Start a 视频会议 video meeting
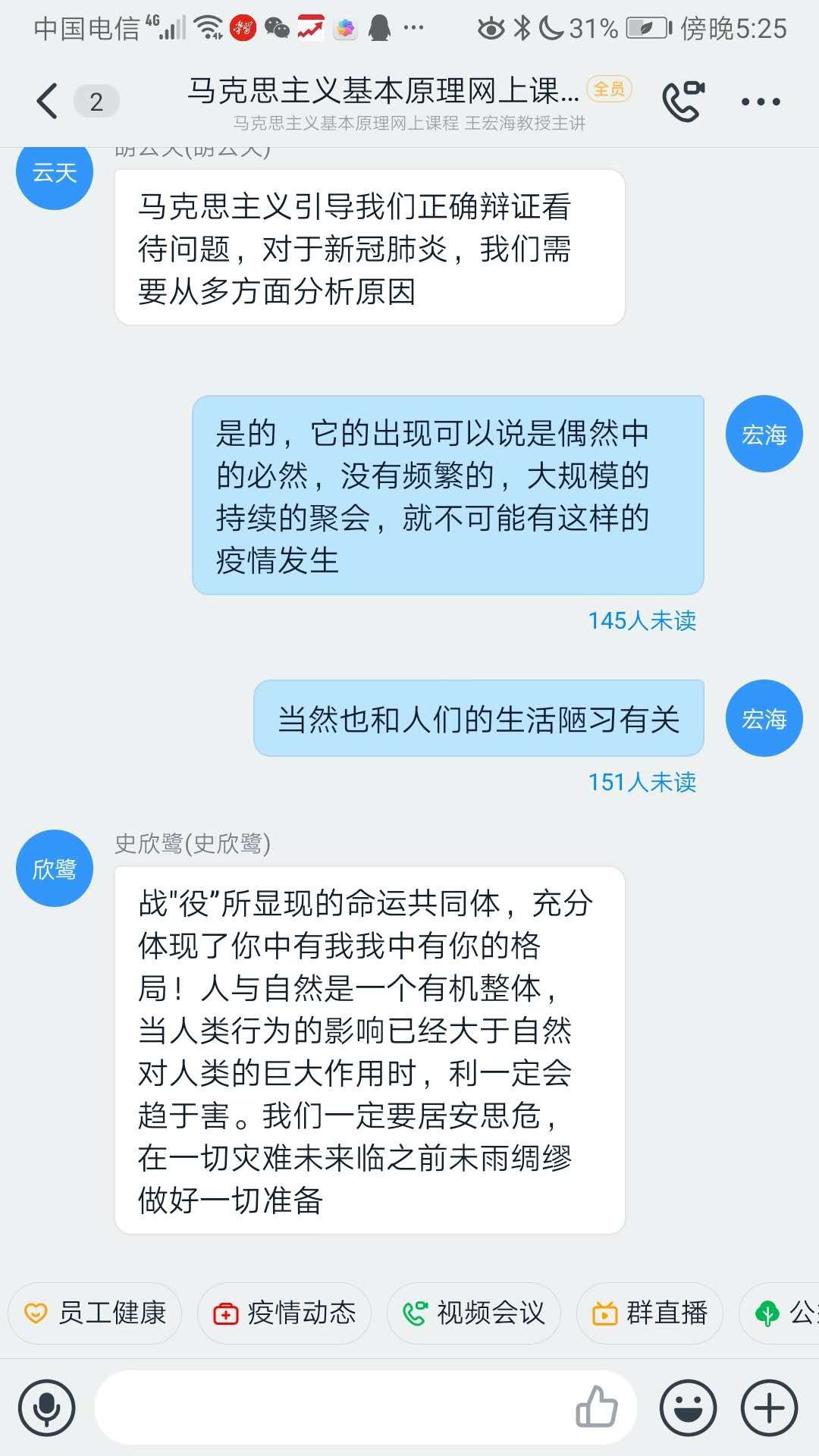Viewport: 819px width, 1456px height. tap(474, 1313)
